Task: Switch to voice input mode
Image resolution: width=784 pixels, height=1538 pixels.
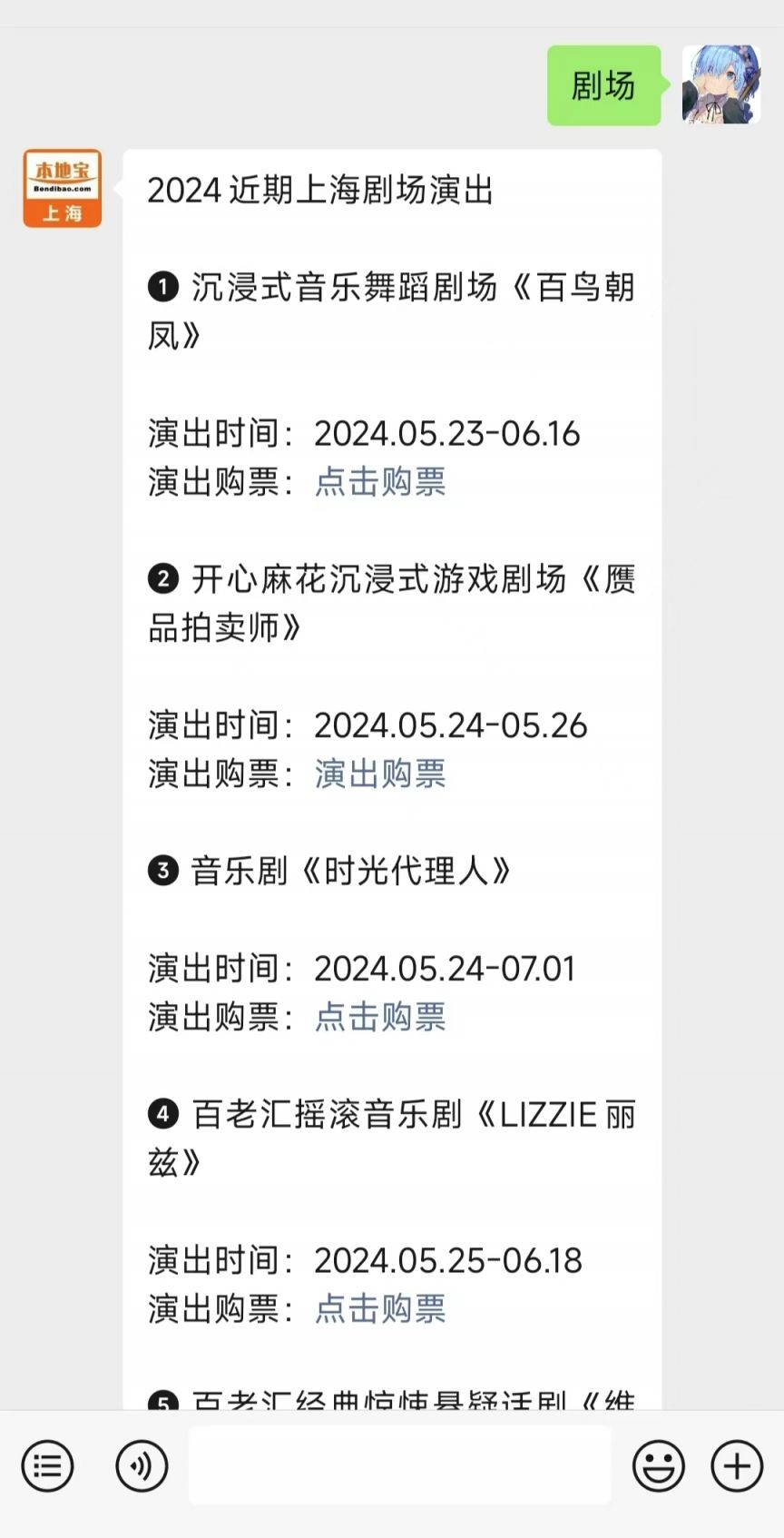Action: click(142, 1465)
